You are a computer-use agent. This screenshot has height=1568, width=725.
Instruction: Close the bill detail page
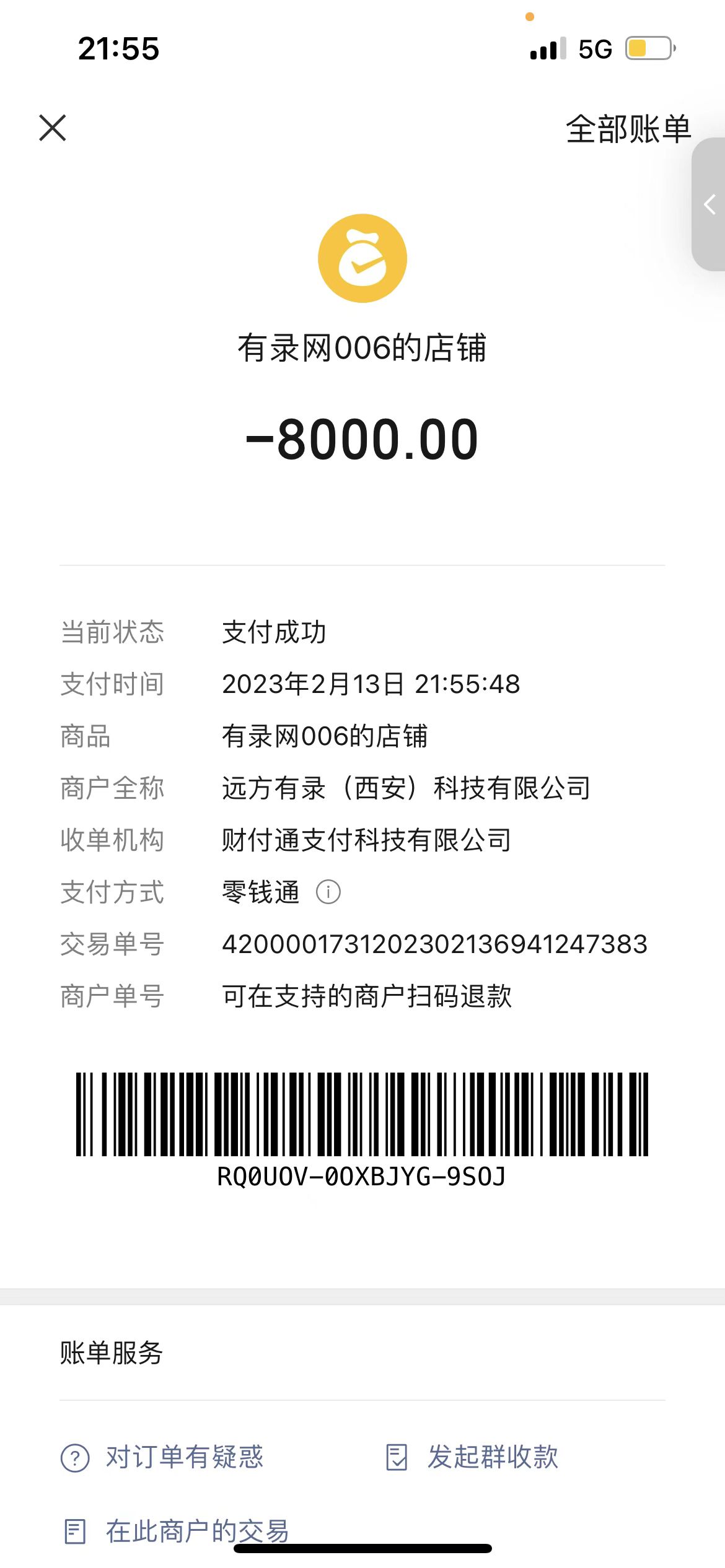pyautogui.click(x=53, y=128)
